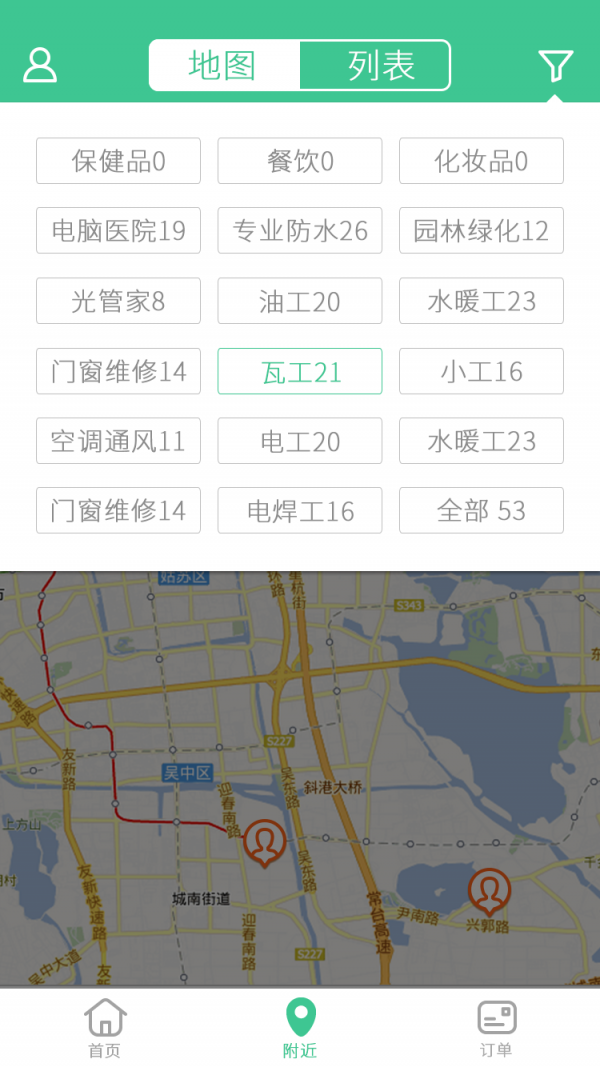Pick the 专业防水26 category

[x=300, y=231]
